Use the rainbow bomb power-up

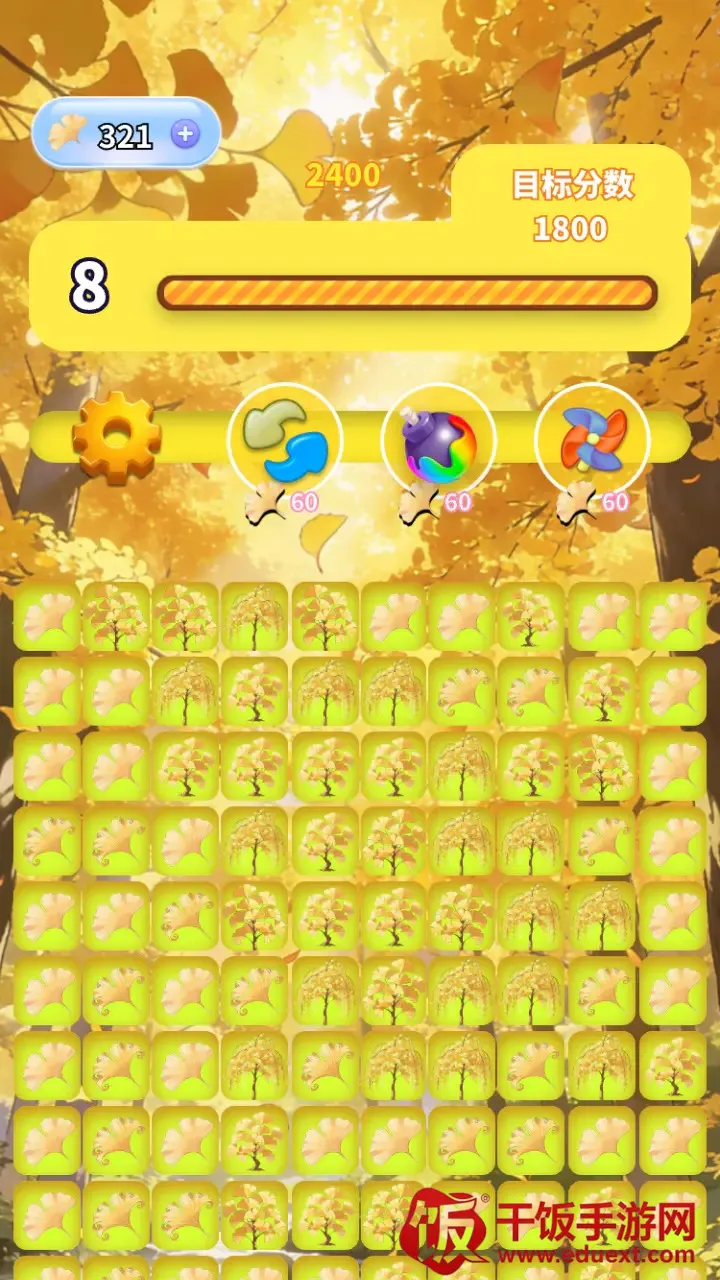439,441
